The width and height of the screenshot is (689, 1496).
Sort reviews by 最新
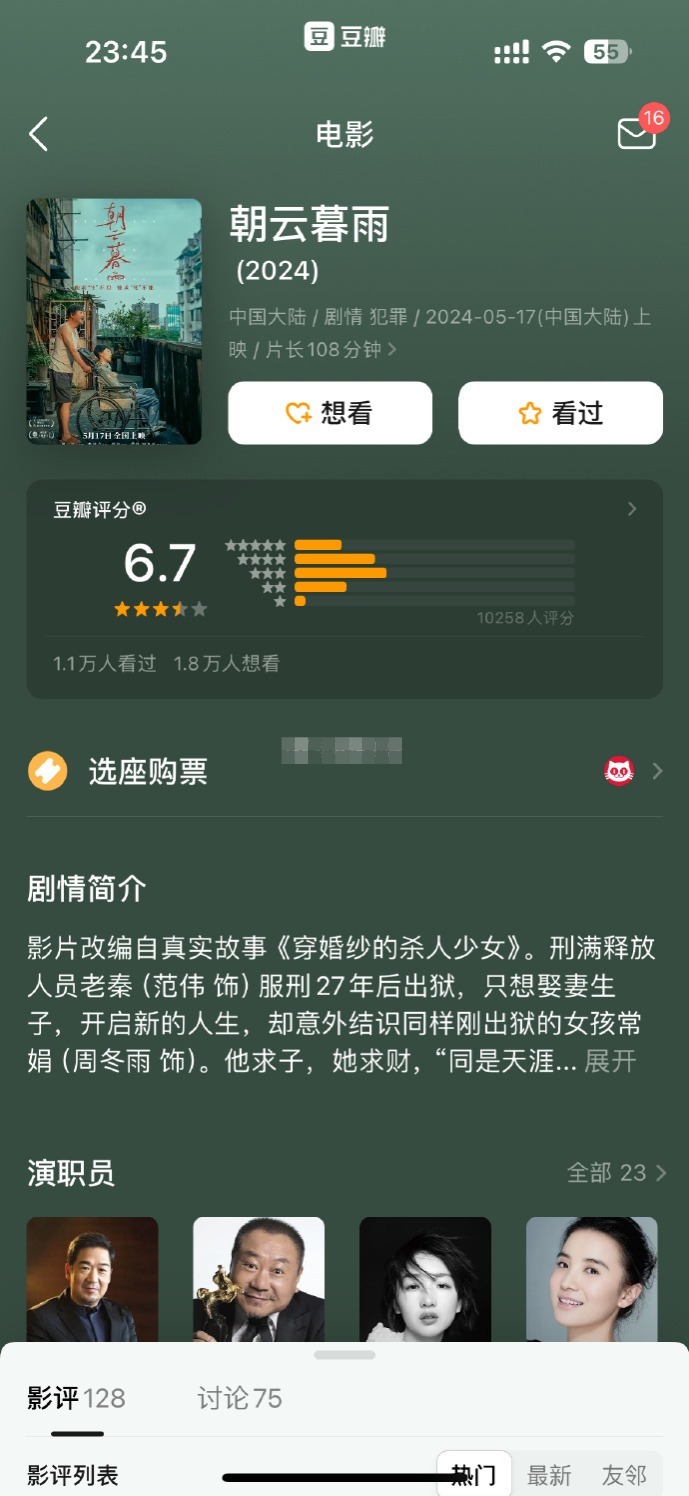pos(549,1475)
